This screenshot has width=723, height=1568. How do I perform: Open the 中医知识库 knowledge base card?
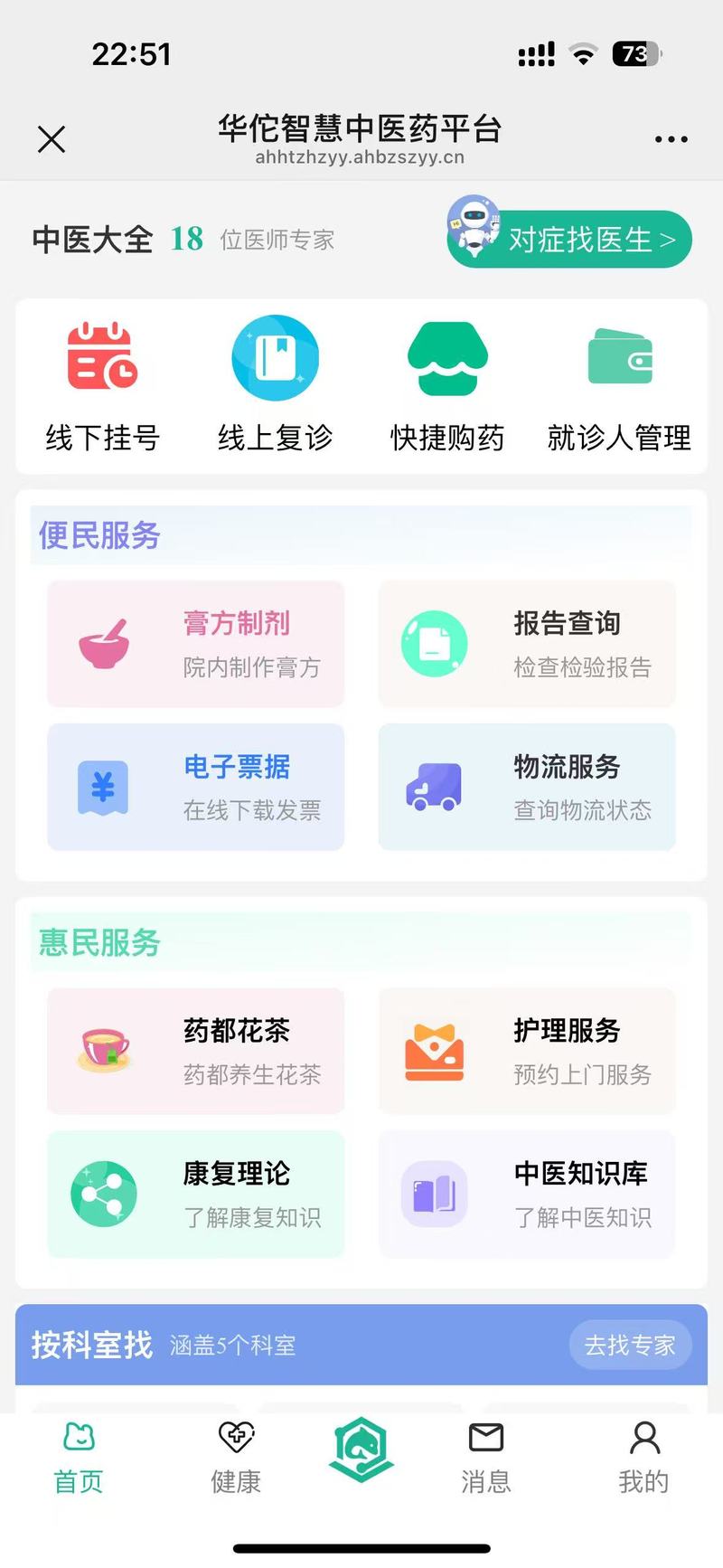527,1194
